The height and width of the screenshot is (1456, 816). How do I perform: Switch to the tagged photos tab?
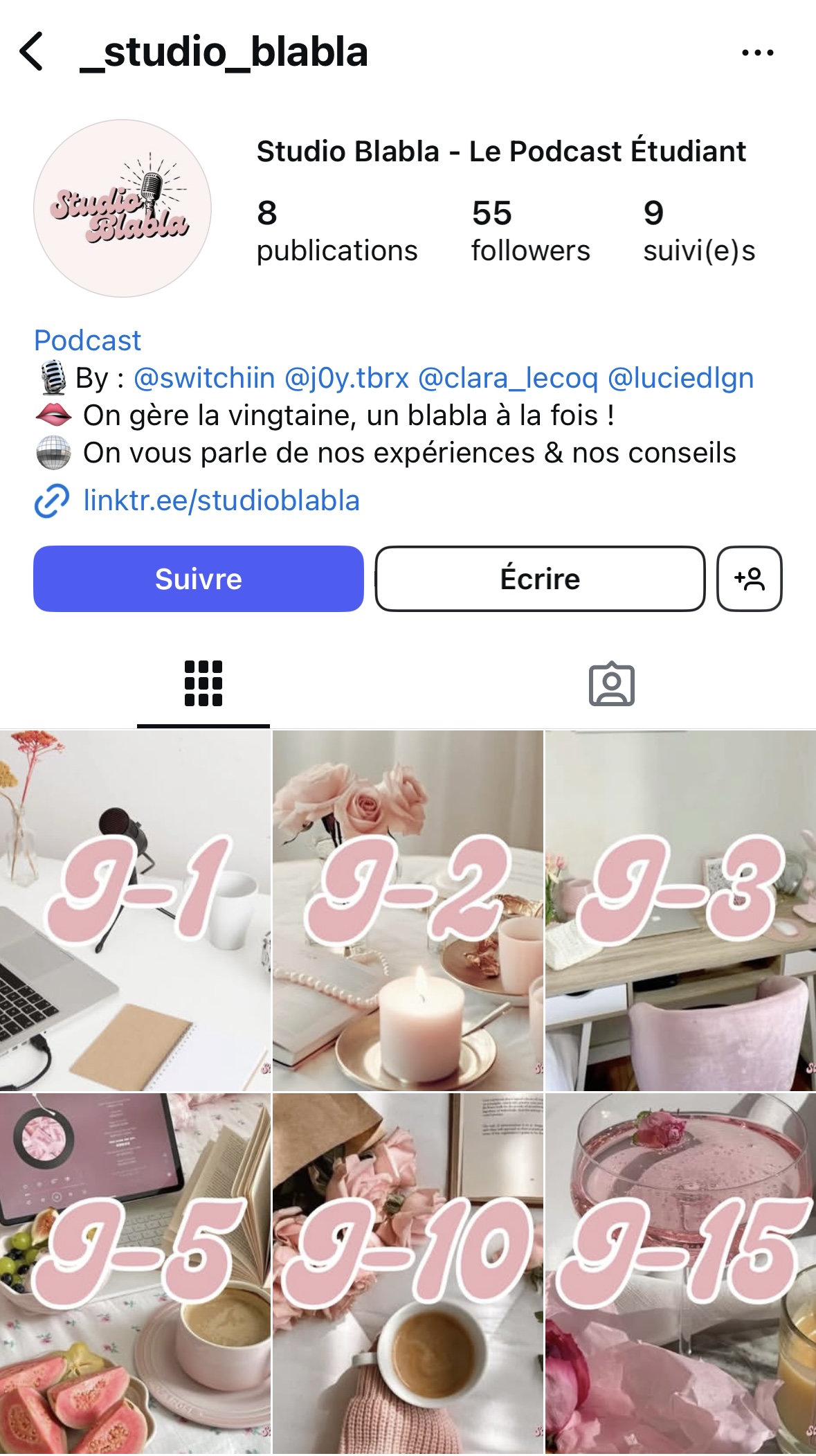(611, 684)
